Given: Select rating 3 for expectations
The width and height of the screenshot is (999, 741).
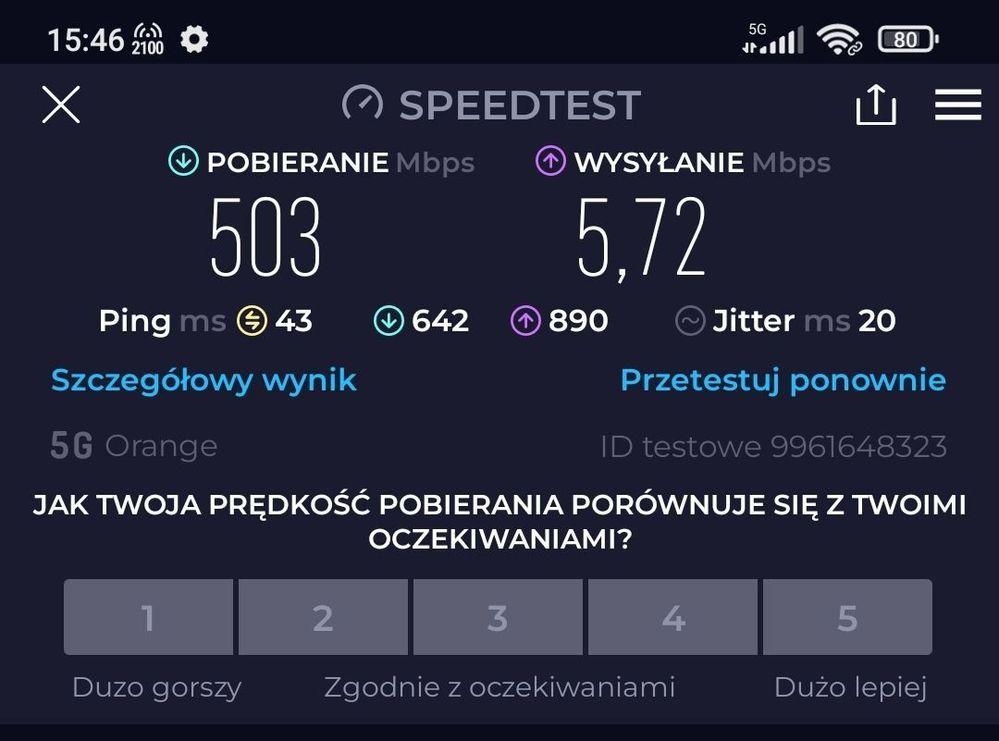Looking at the screenshot, I should (x=498, y=618).
